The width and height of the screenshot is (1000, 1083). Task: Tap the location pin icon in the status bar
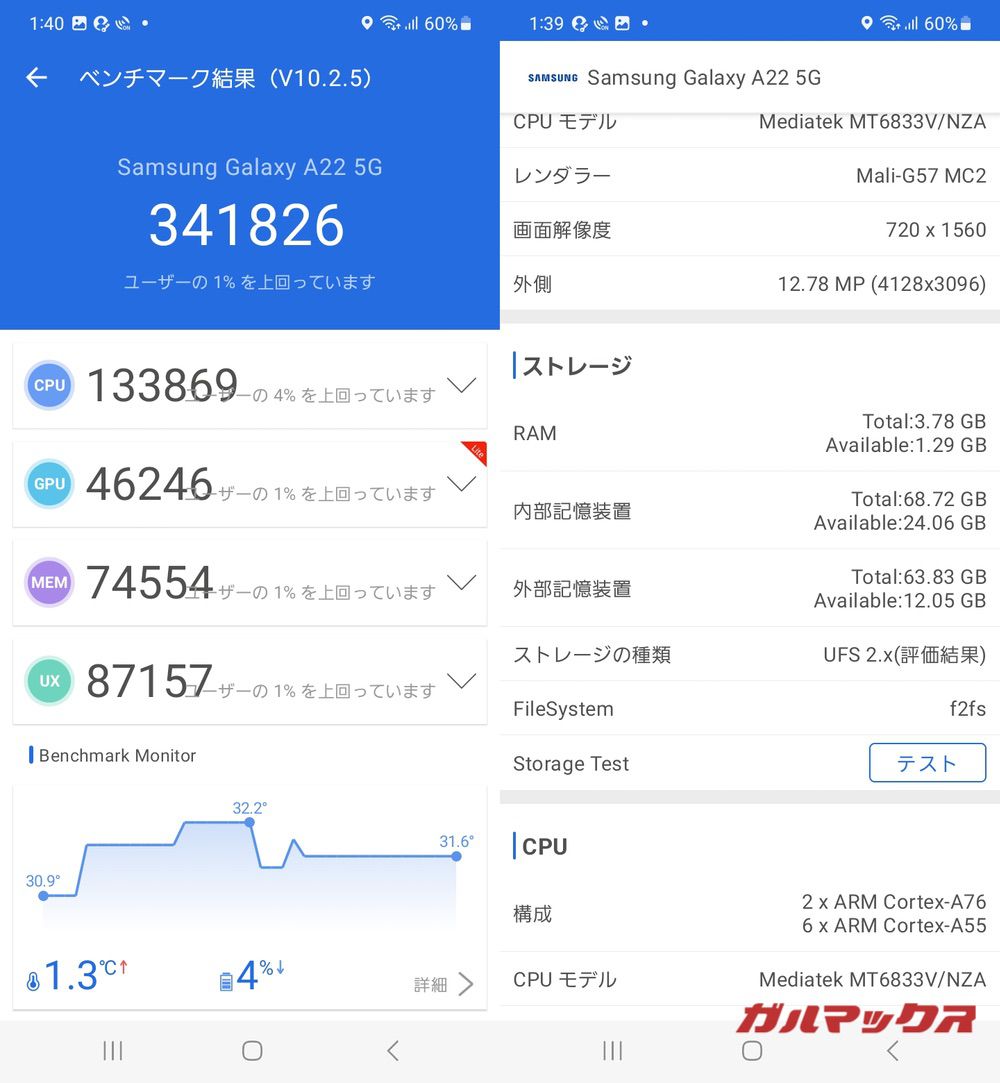click(x=368, y=23)
